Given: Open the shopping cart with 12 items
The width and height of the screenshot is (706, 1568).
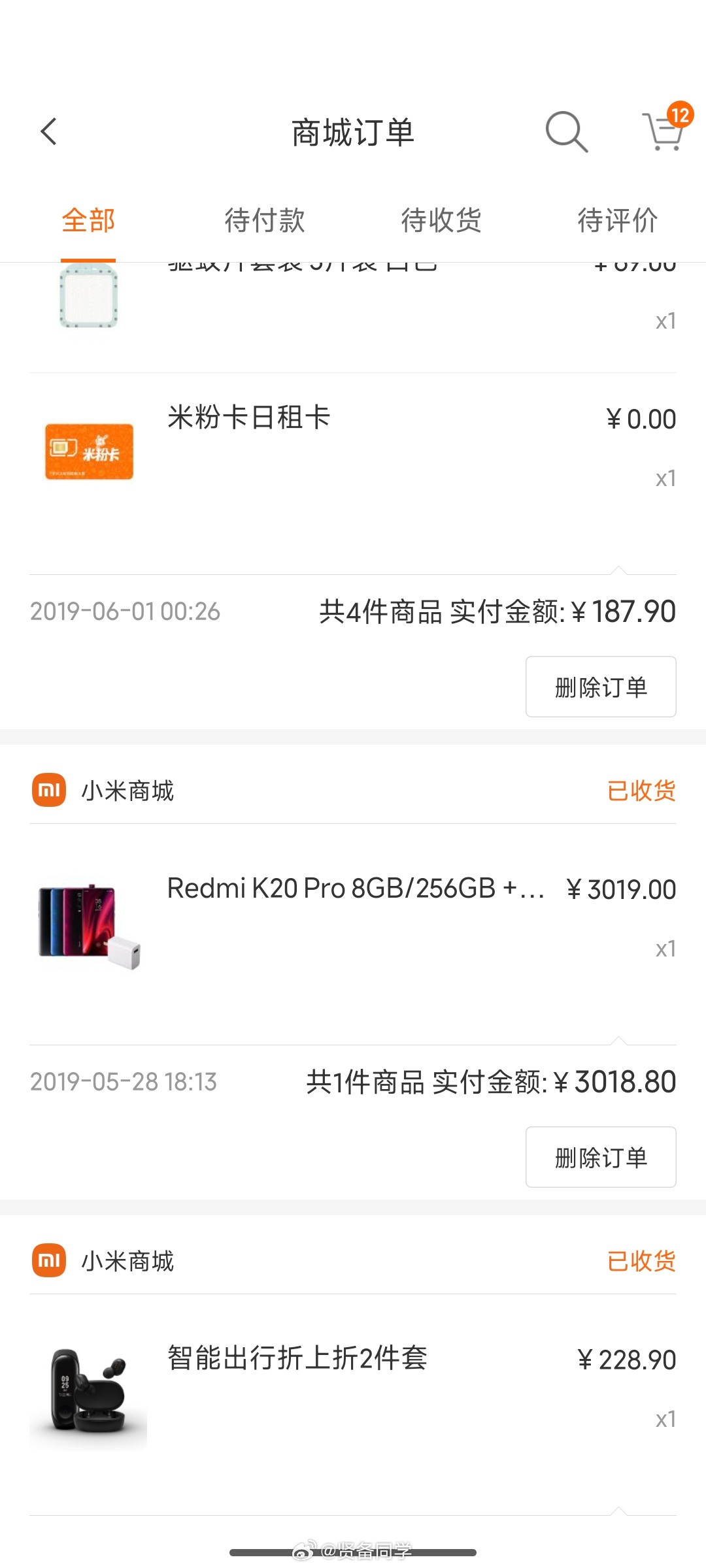Looking at the screenshot, I should click(662, 131).
